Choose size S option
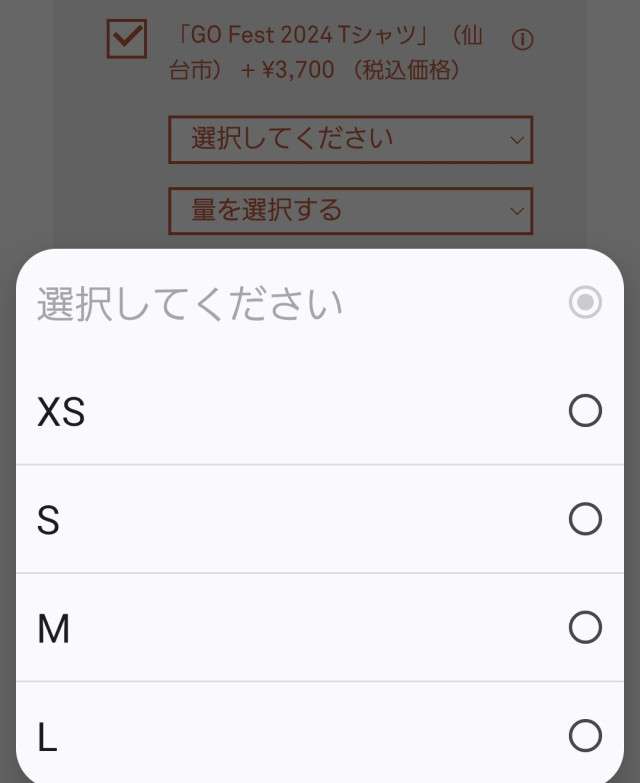 [x=584, y=519]
